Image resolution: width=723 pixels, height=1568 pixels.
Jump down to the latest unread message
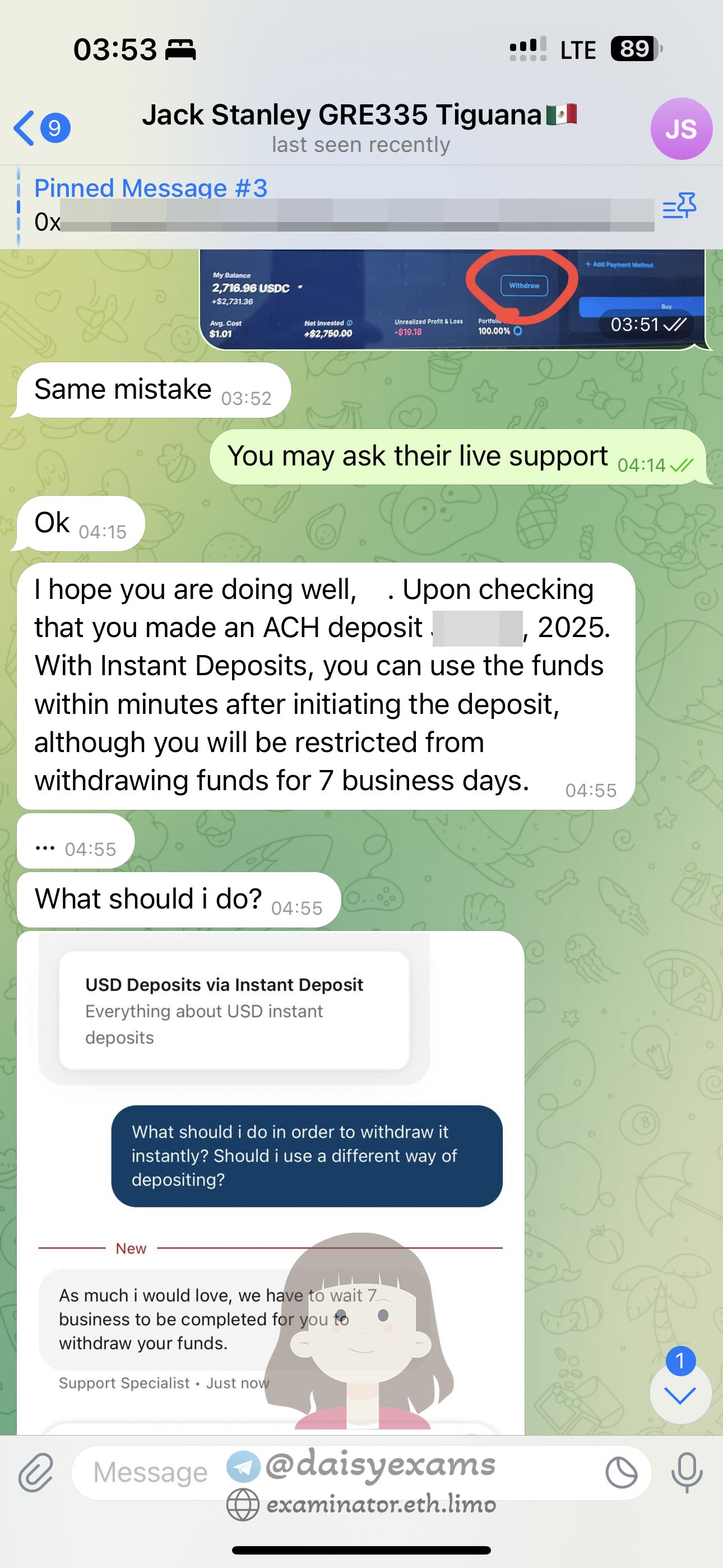(x=680, y=1394)
